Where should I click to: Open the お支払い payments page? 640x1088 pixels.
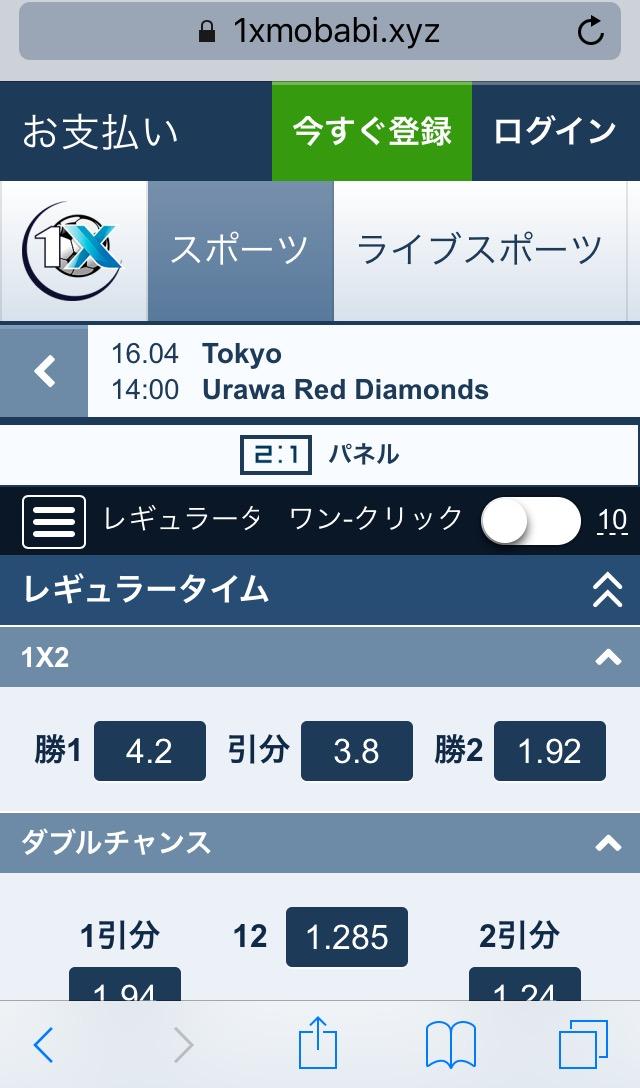coord(100,132)
